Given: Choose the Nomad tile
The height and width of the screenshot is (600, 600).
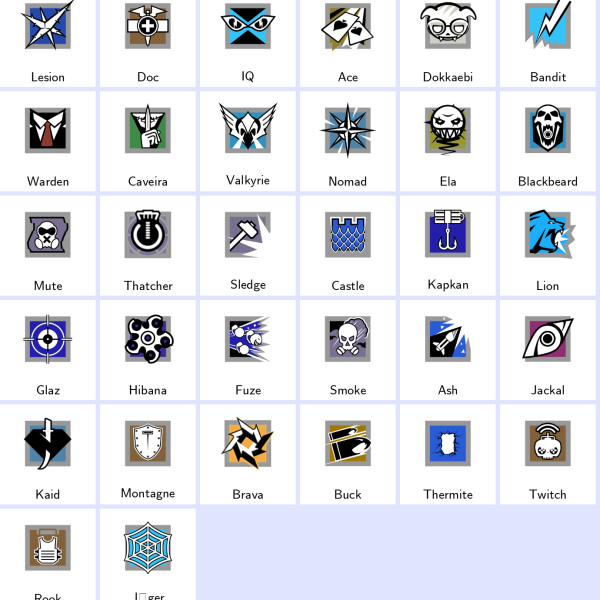Looking at the screenshot, I should tap(348, 140).
